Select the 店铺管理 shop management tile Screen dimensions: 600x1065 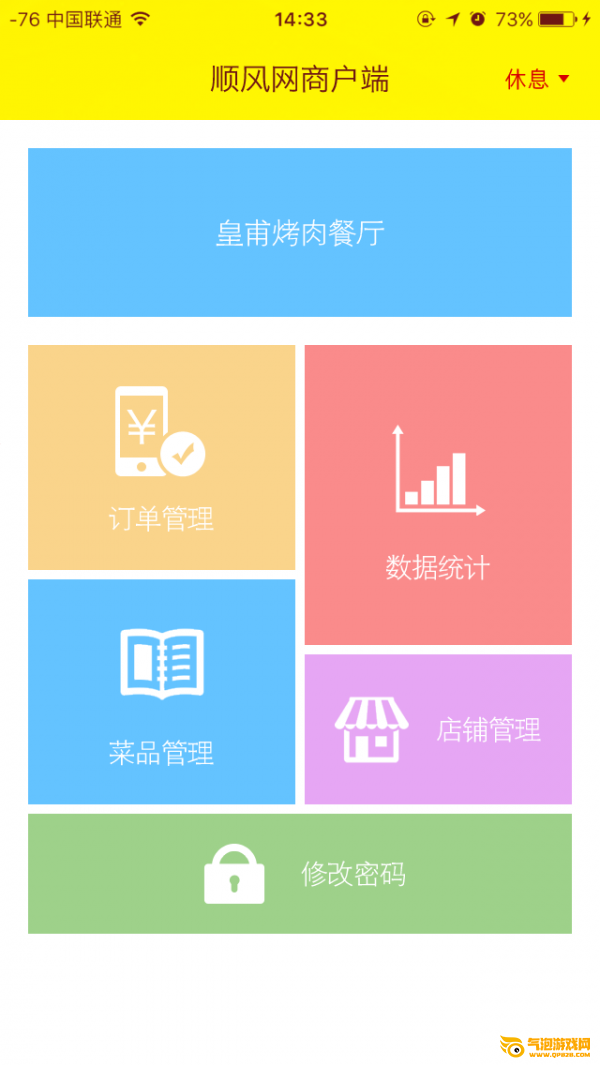click(x=438, y=729)
